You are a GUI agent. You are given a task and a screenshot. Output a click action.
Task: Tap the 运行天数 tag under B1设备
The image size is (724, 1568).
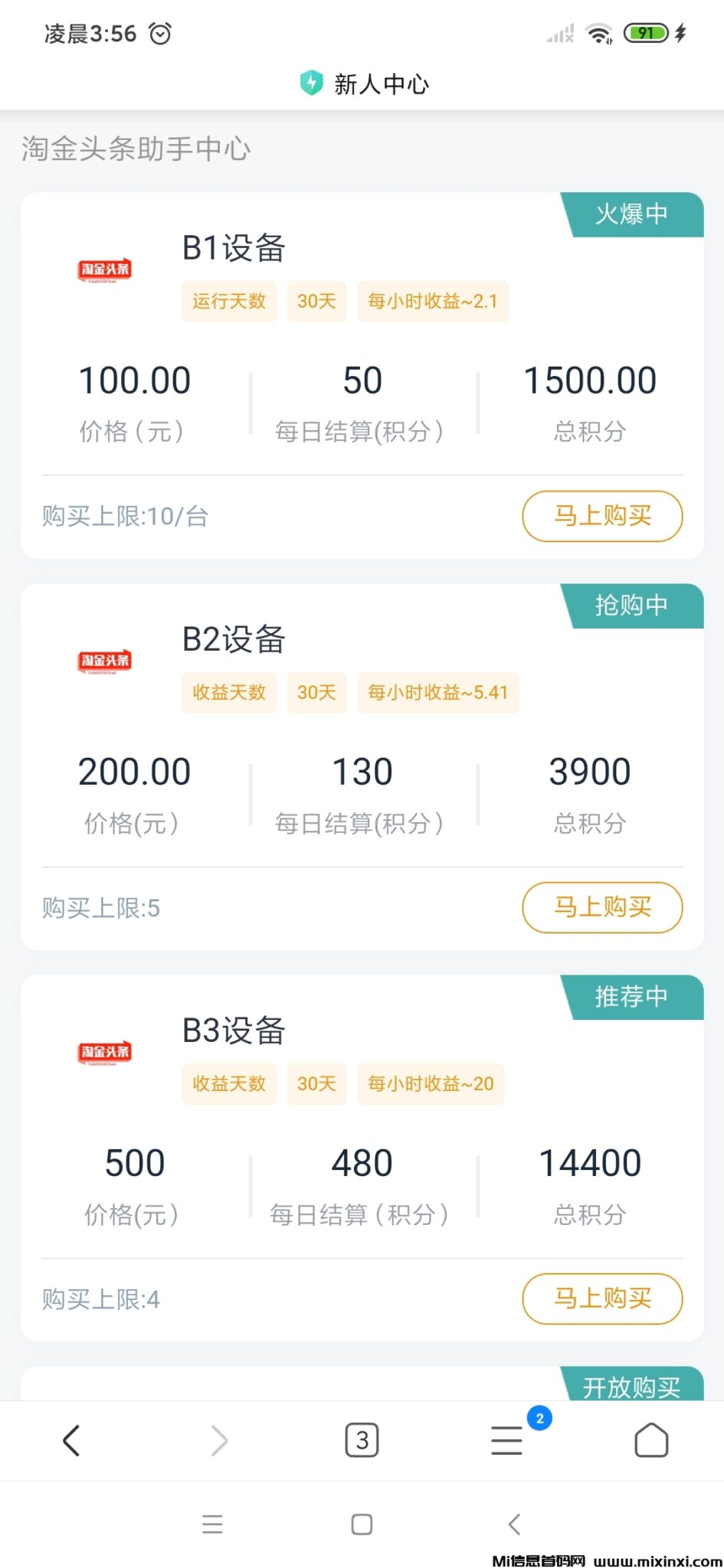pyautogui.click(x=229, y=301)
